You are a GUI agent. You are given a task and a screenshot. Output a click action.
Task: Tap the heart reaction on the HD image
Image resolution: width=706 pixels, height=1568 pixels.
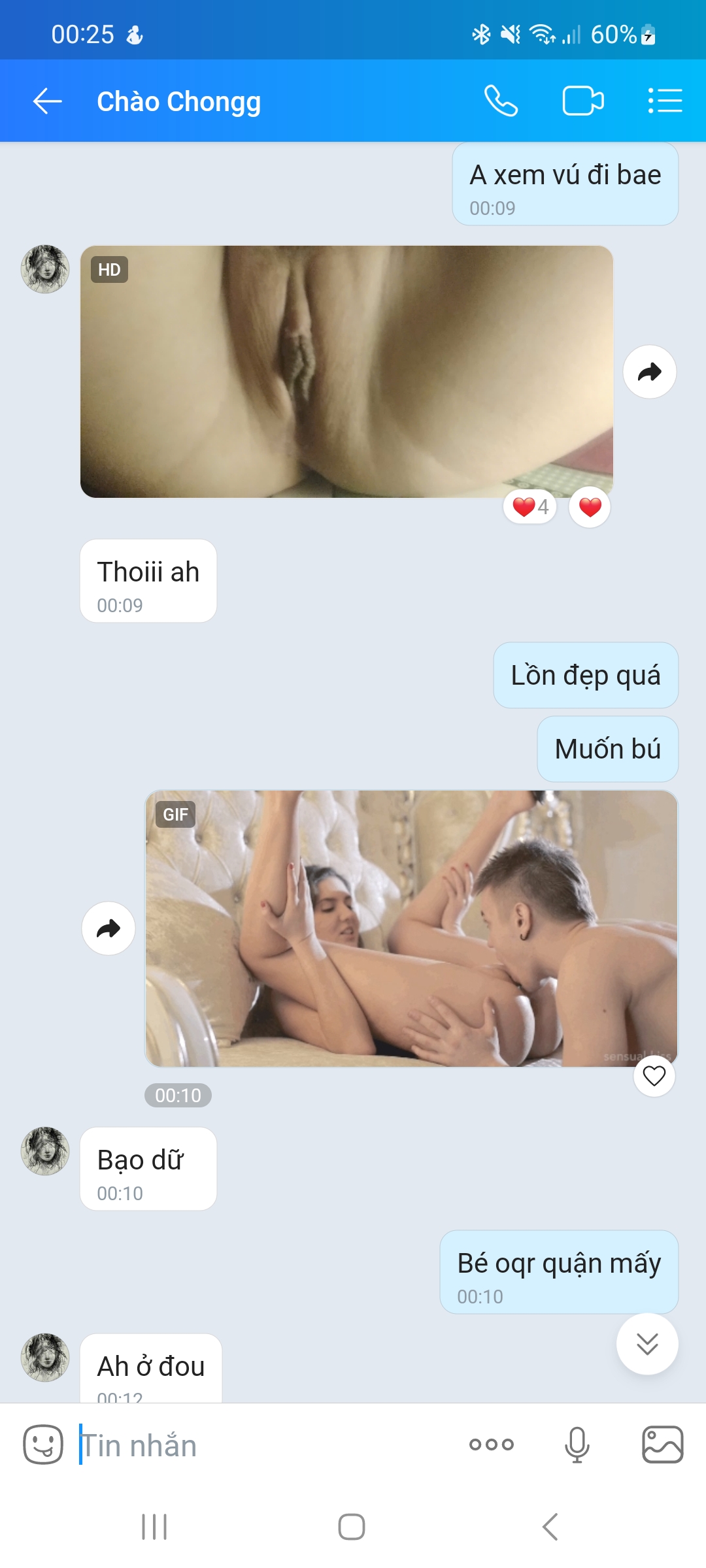(x=590, y=507)
